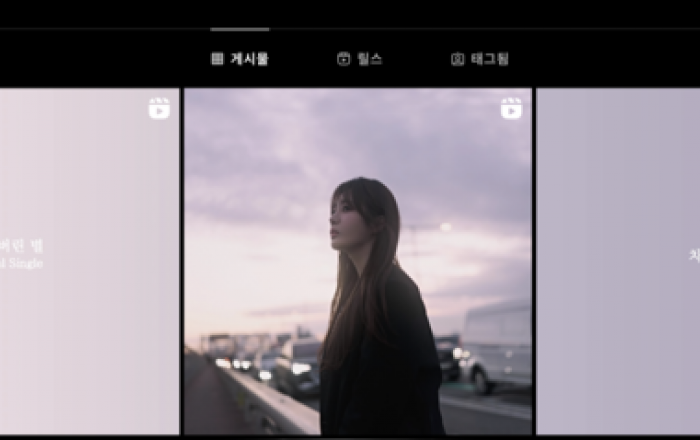Open the 태그됨 tab
The height and width of the screenshot is (440, 700).
pos(480,59)
